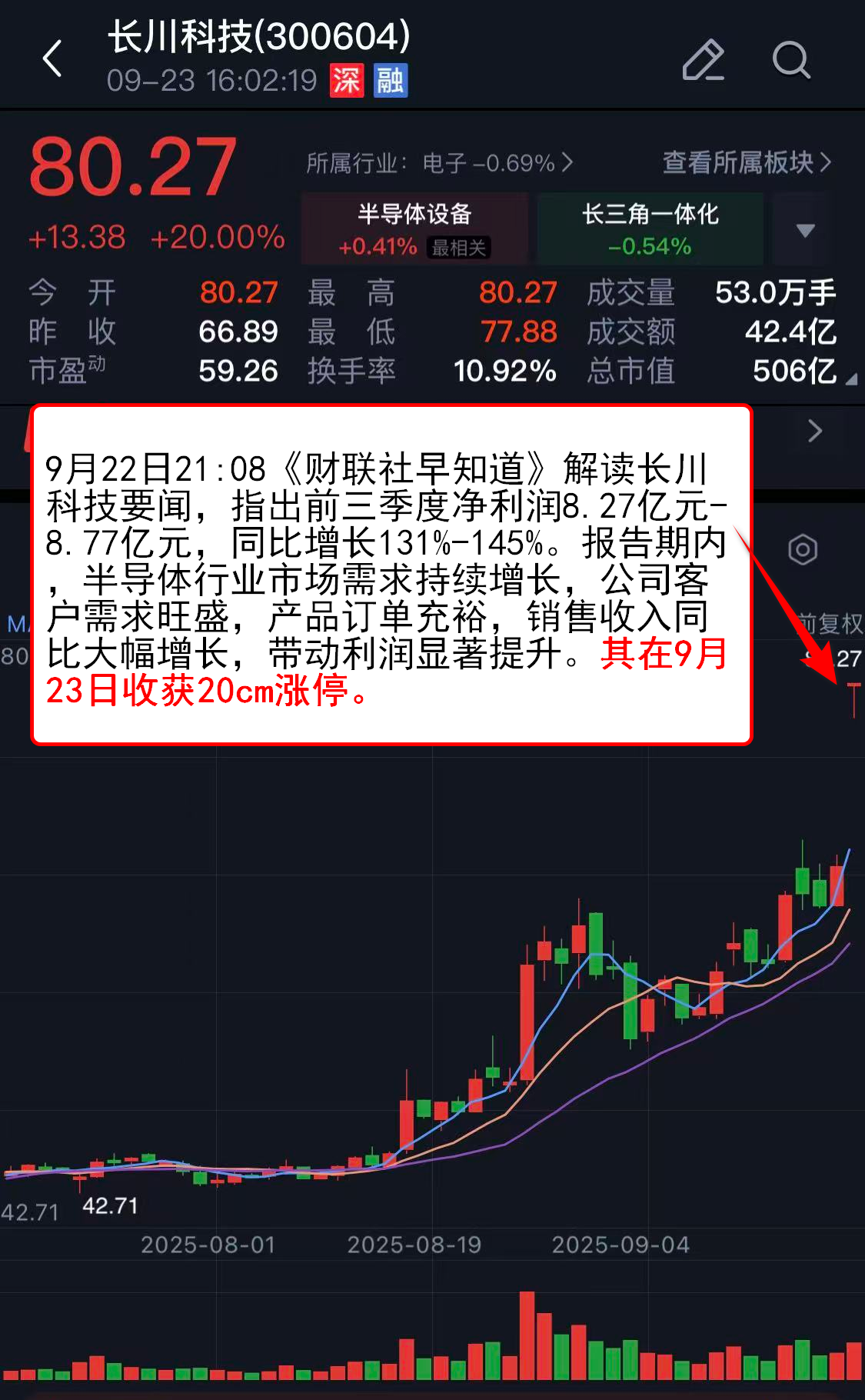Image resolution: width=865 pixels, height=1400 pixels.
Task: Expand the sector list dropdown arrow
Action: [805, 230]
